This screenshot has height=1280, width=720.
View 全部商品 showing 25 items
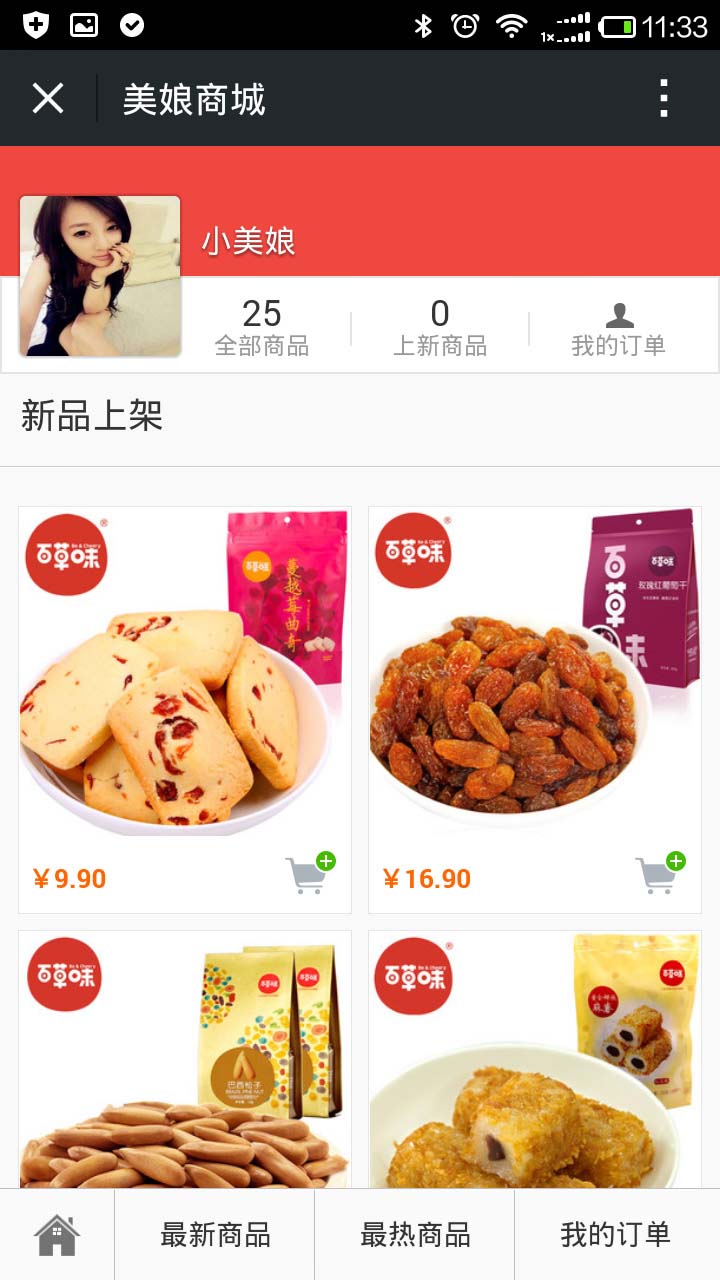263,330
